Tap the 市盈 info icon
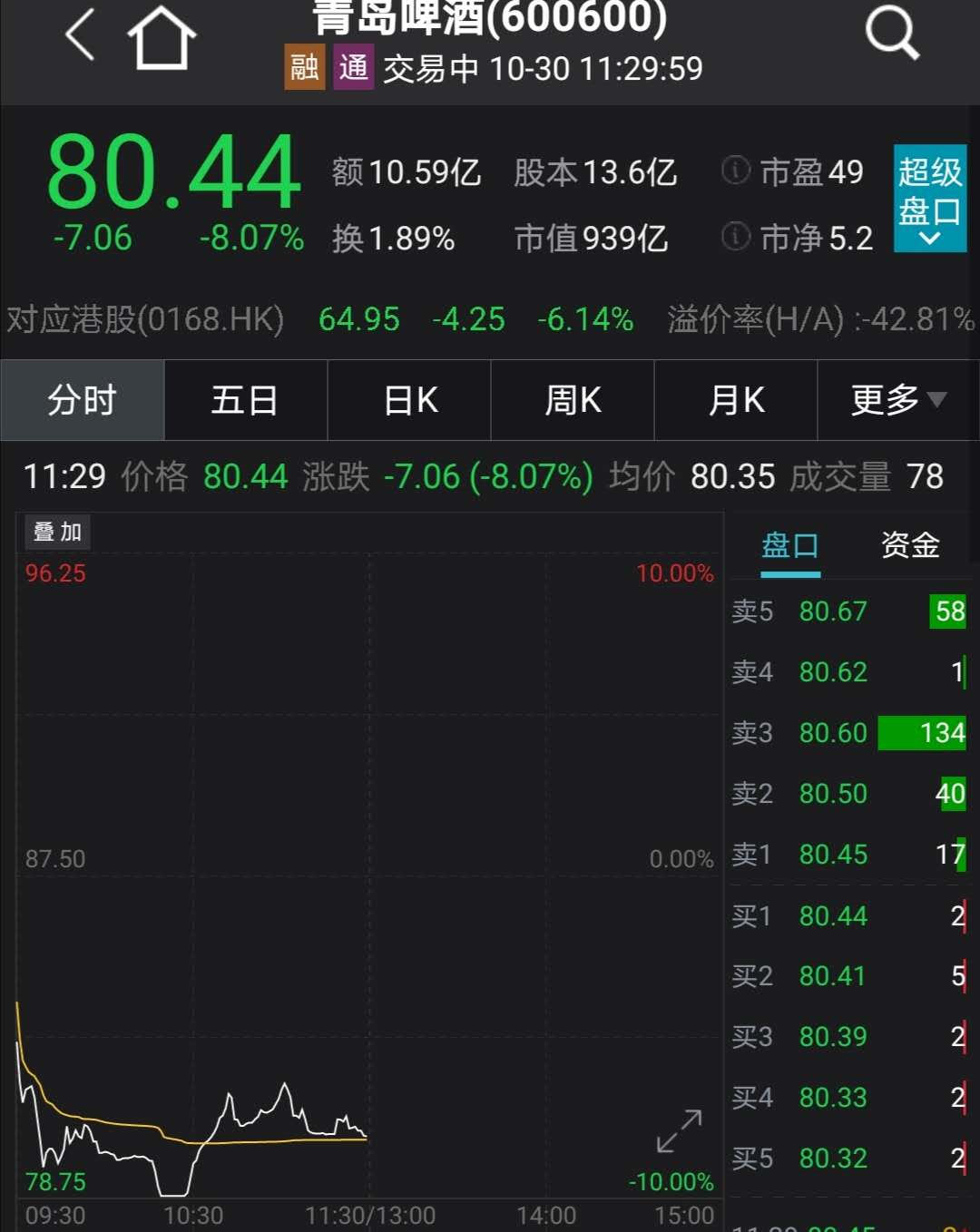The image size is (980, 1232). (735, 171)
